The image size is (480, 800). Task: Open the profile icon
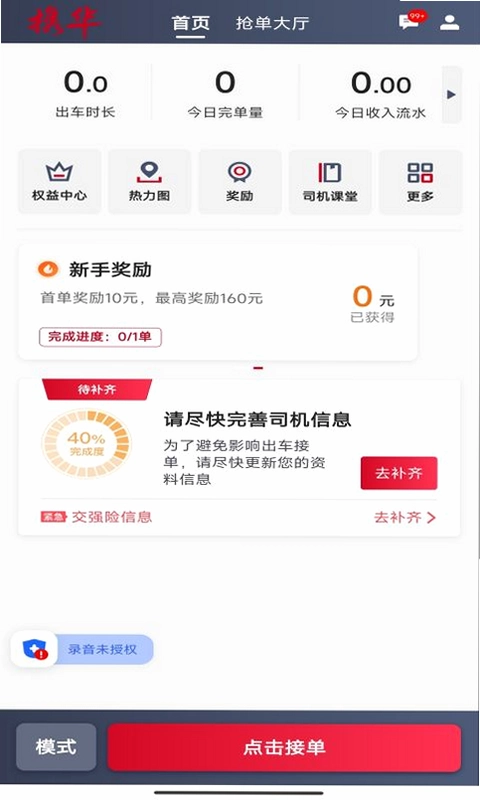(449, 22)
